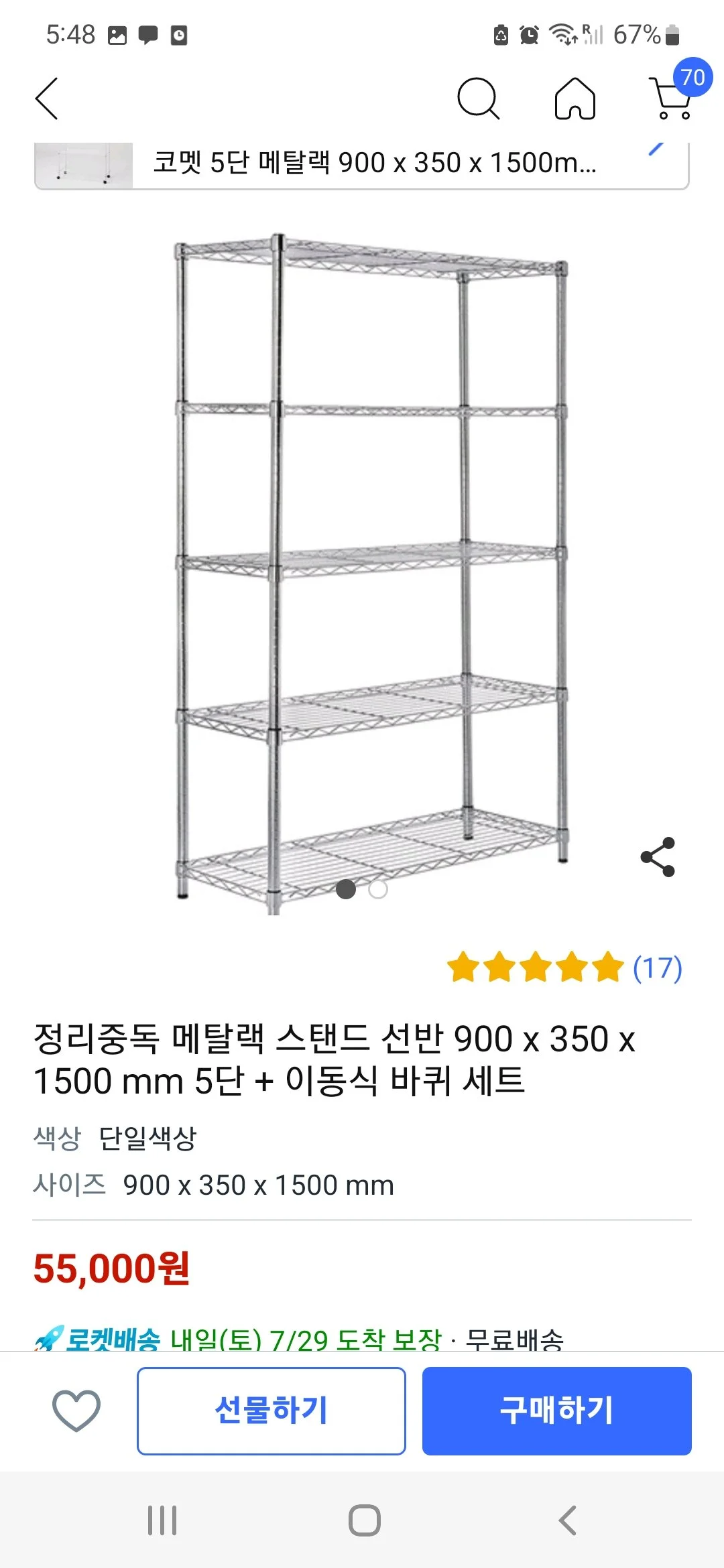Toggle the heart to favorite this product

76,1413
